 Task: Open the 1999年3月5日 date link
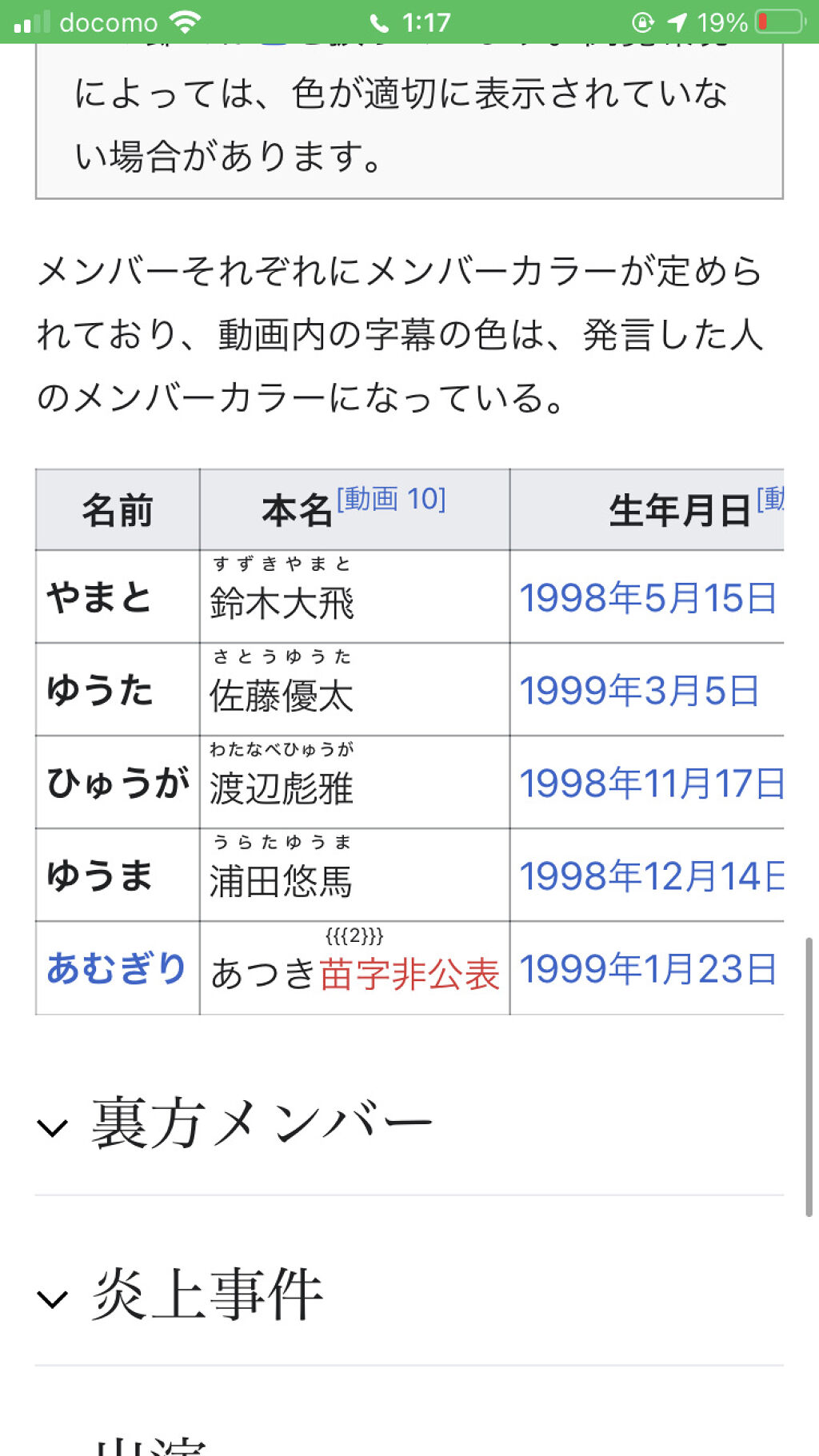click(639, 691)
